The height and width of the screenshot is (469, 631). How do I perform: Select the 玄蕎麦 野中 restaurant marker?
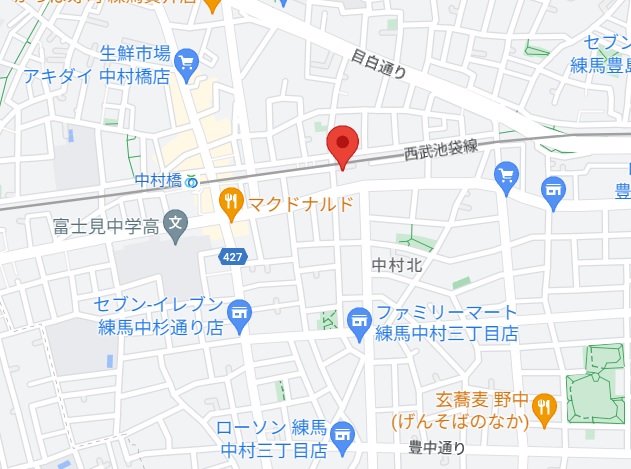(544, 406)
